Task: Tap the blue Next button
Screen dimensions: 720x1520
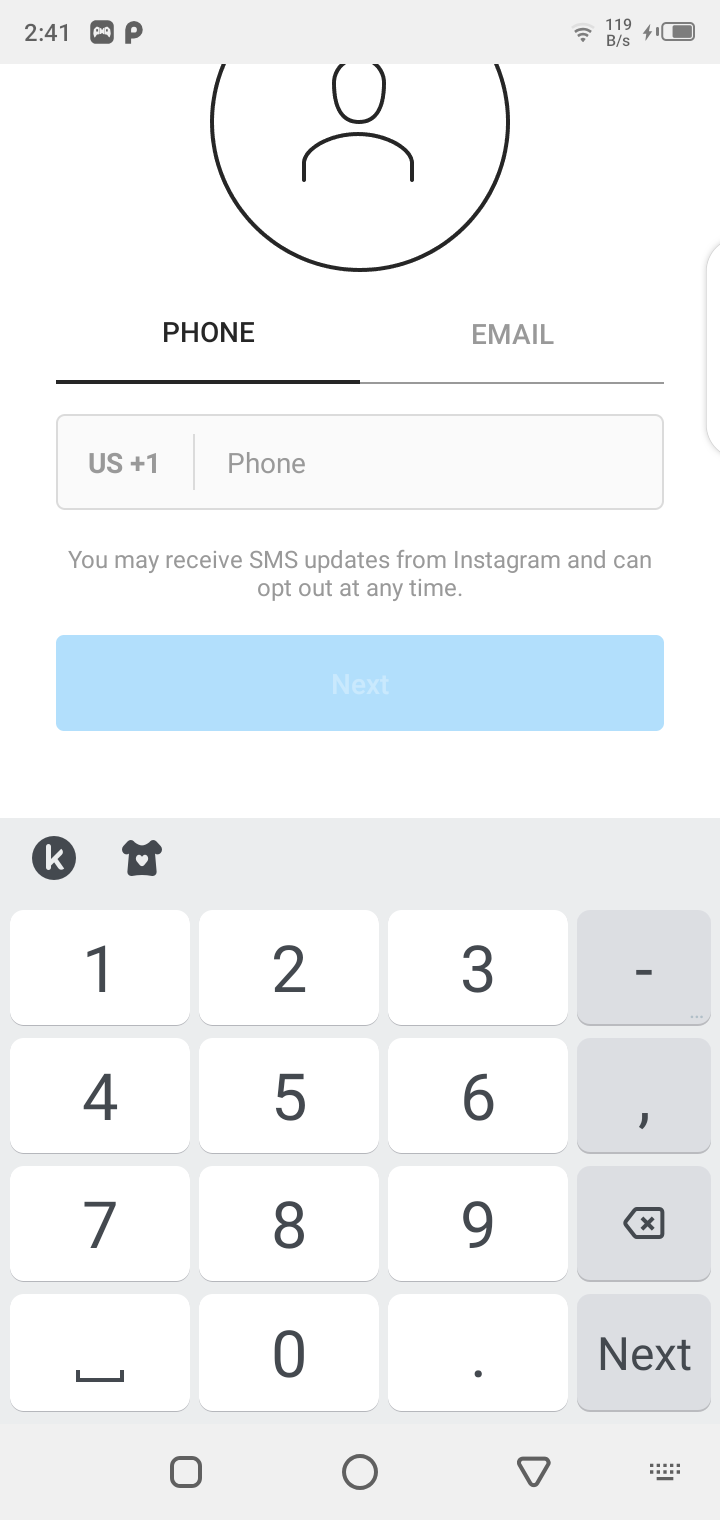Action: click(x=360, y=683)
